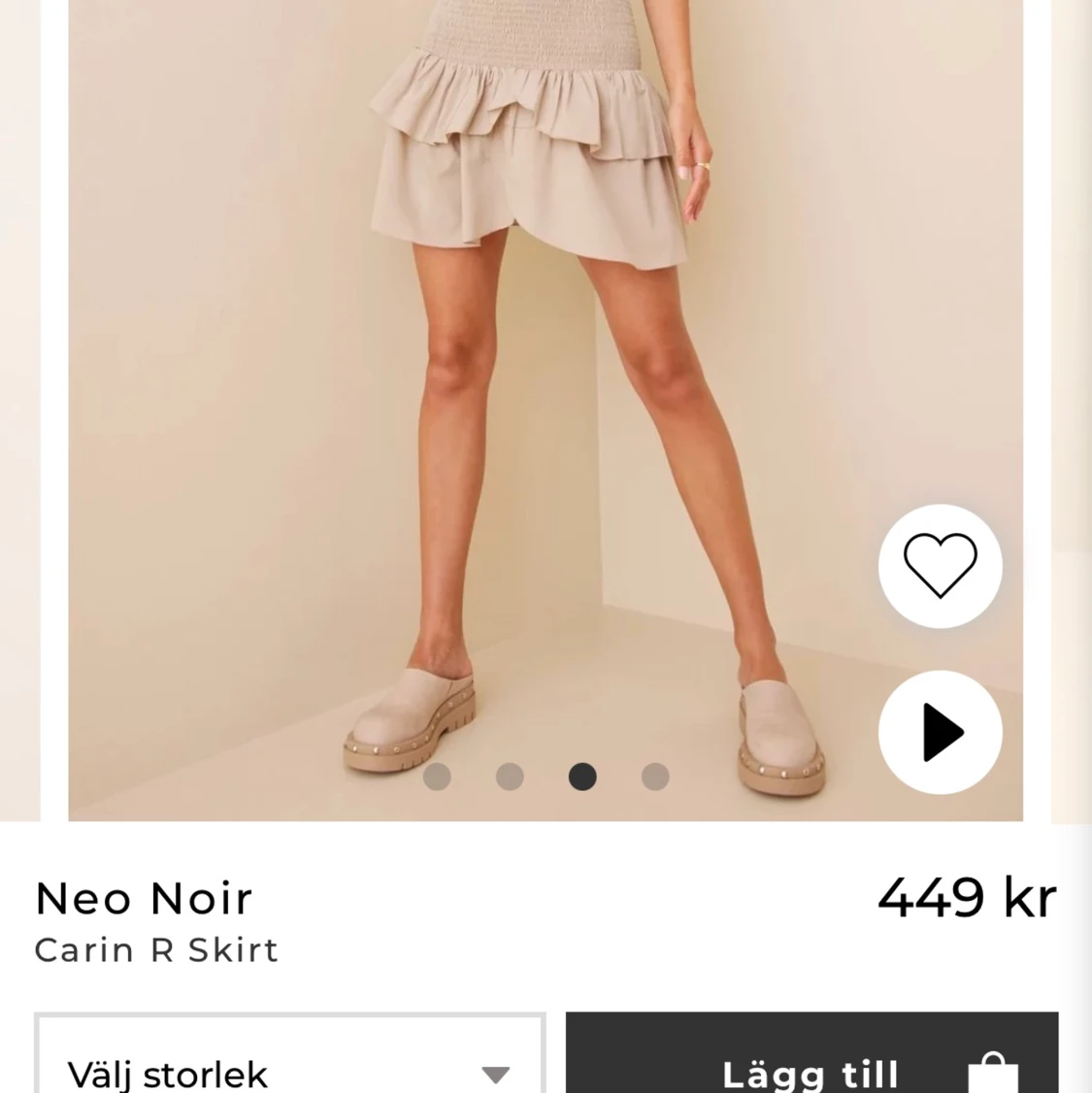
Task: Add the Carin R Skirt to favorites
Action: click(940, 565)
